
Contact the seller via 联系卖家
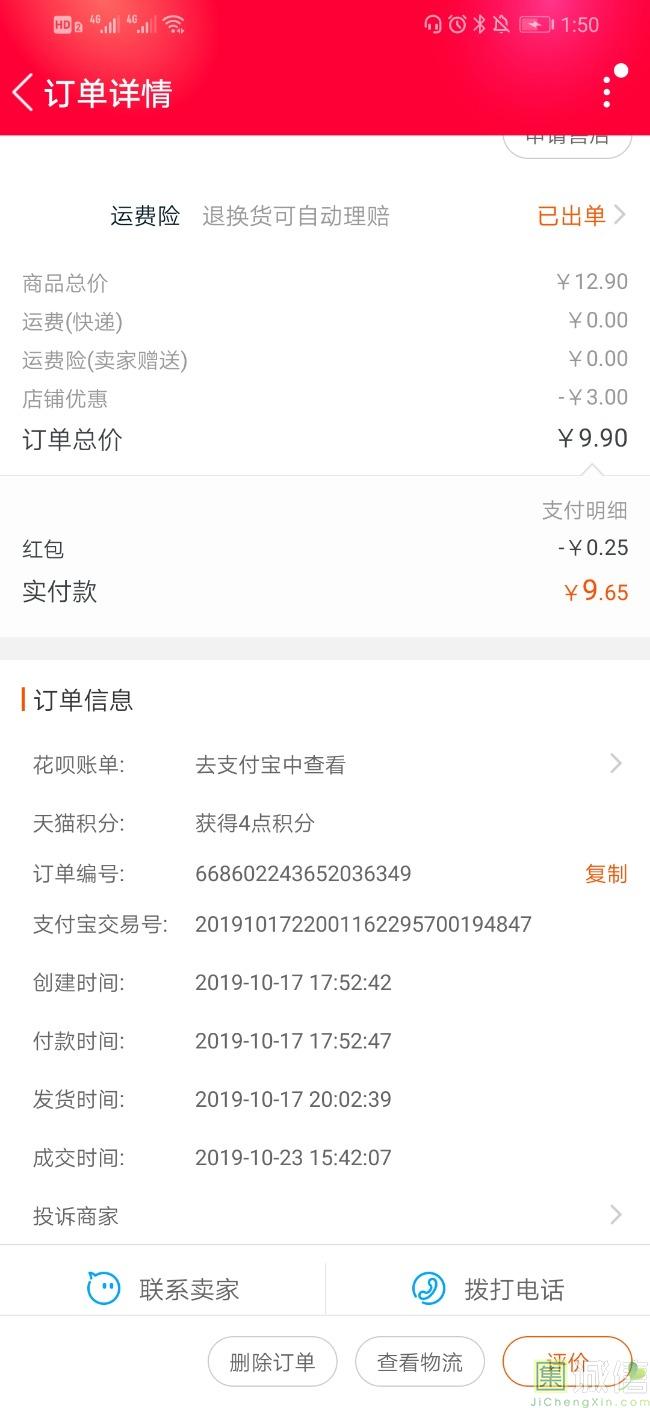163,1289
